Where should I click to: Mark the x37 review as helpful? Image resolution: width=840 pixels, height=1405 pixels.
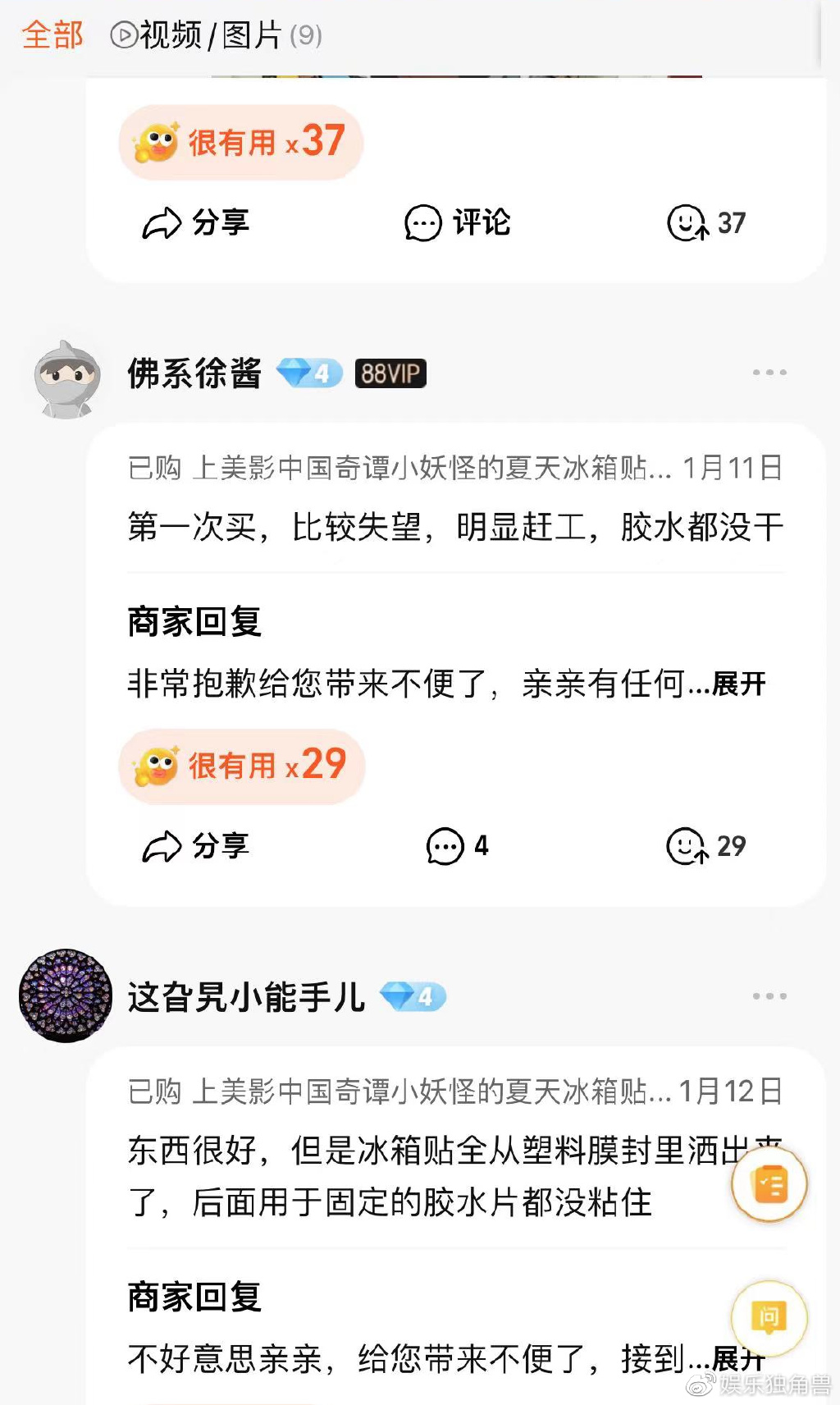tap(705, 222)
